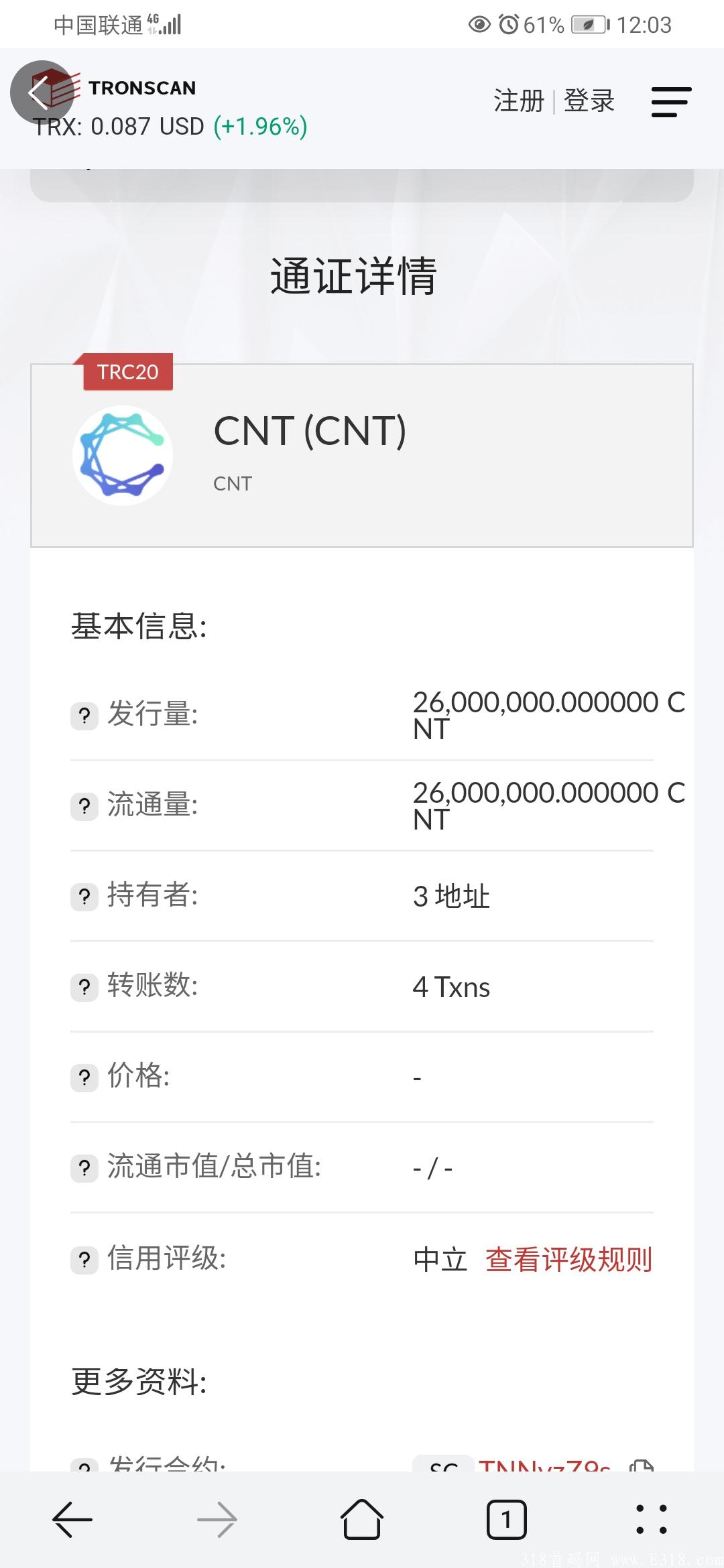724x1568 pixels.
Task: Go back with the browser back arrow
Action: coord(72,1519)
